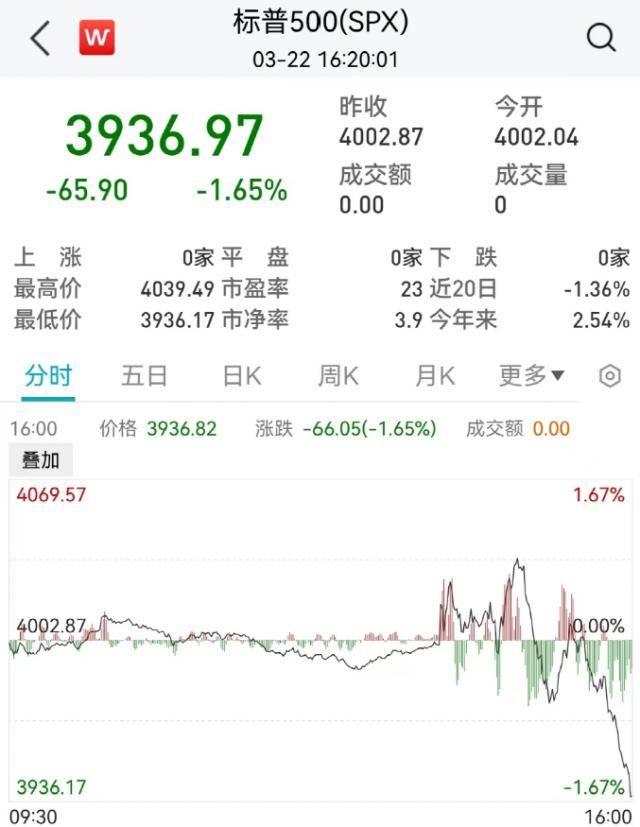The image size is (640, 827).
Task: Show the 周K weekly chart
Action: pos(338,376)
